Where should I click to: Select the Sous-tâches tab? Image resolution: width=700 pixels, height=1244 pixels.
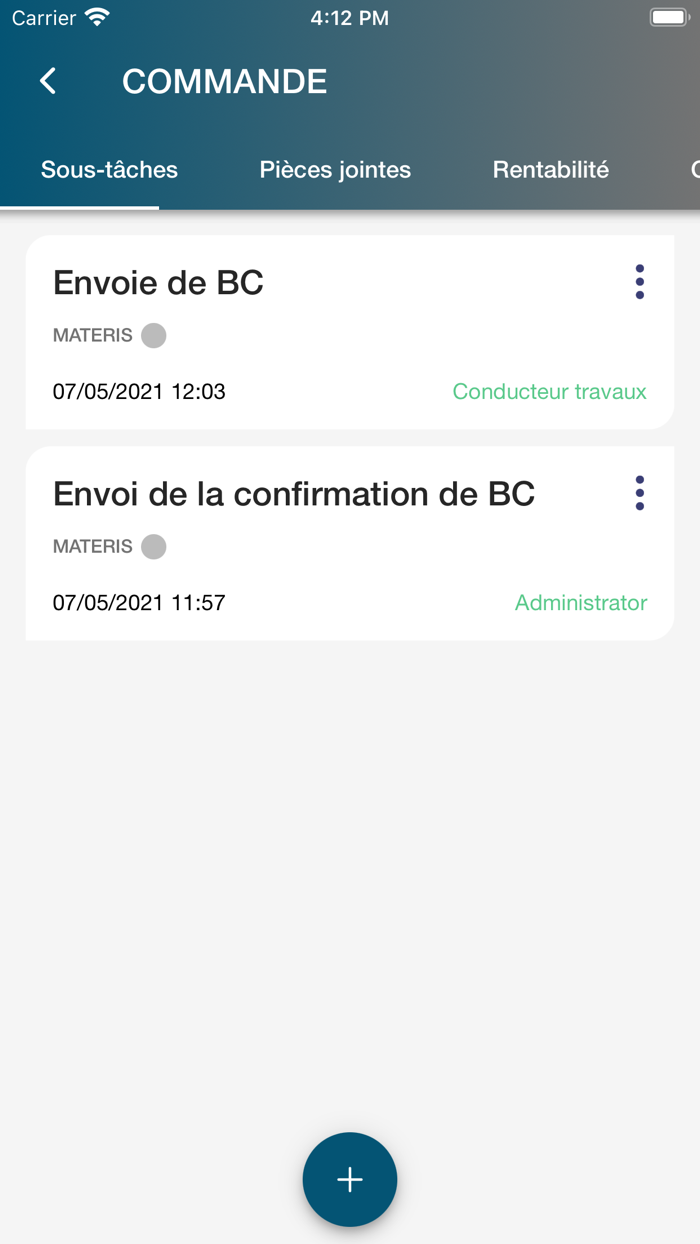[x=109, y=170]
